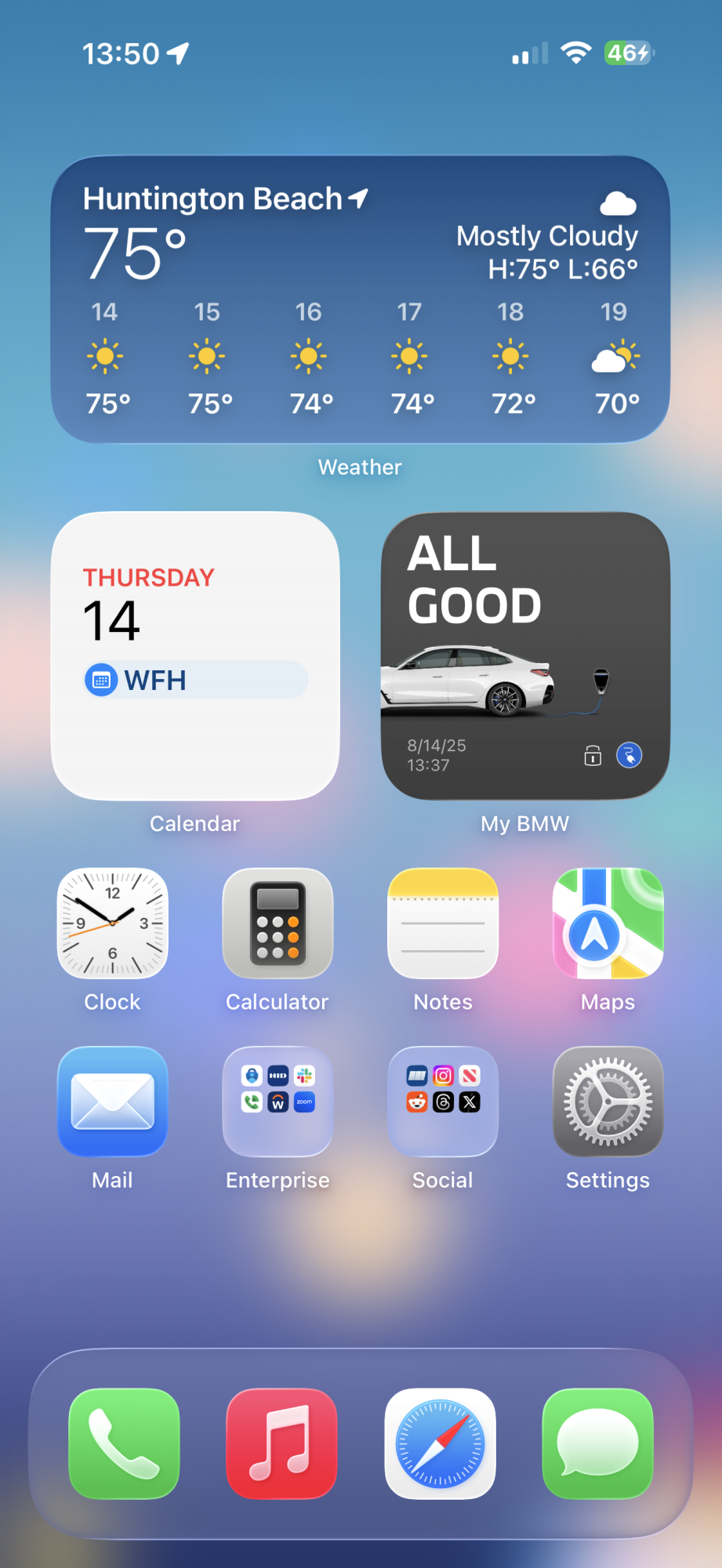Expand the Enterprise folder
The image size is (722, 1568).
coord(278,1102)
